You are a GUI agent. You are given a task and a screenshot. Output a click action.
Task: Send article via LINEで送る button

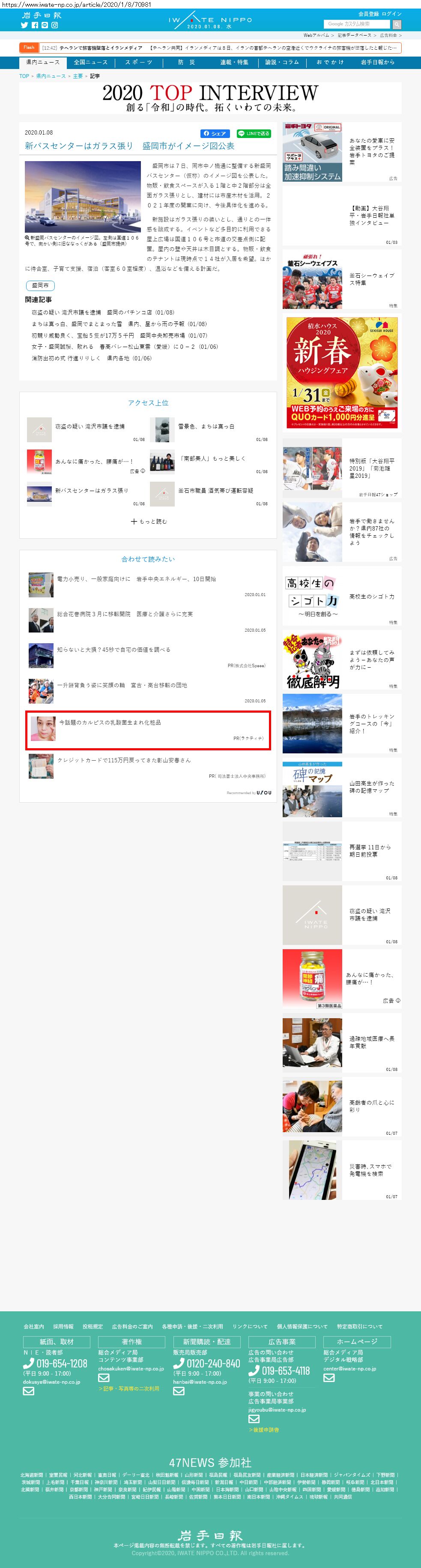[253, 133]
